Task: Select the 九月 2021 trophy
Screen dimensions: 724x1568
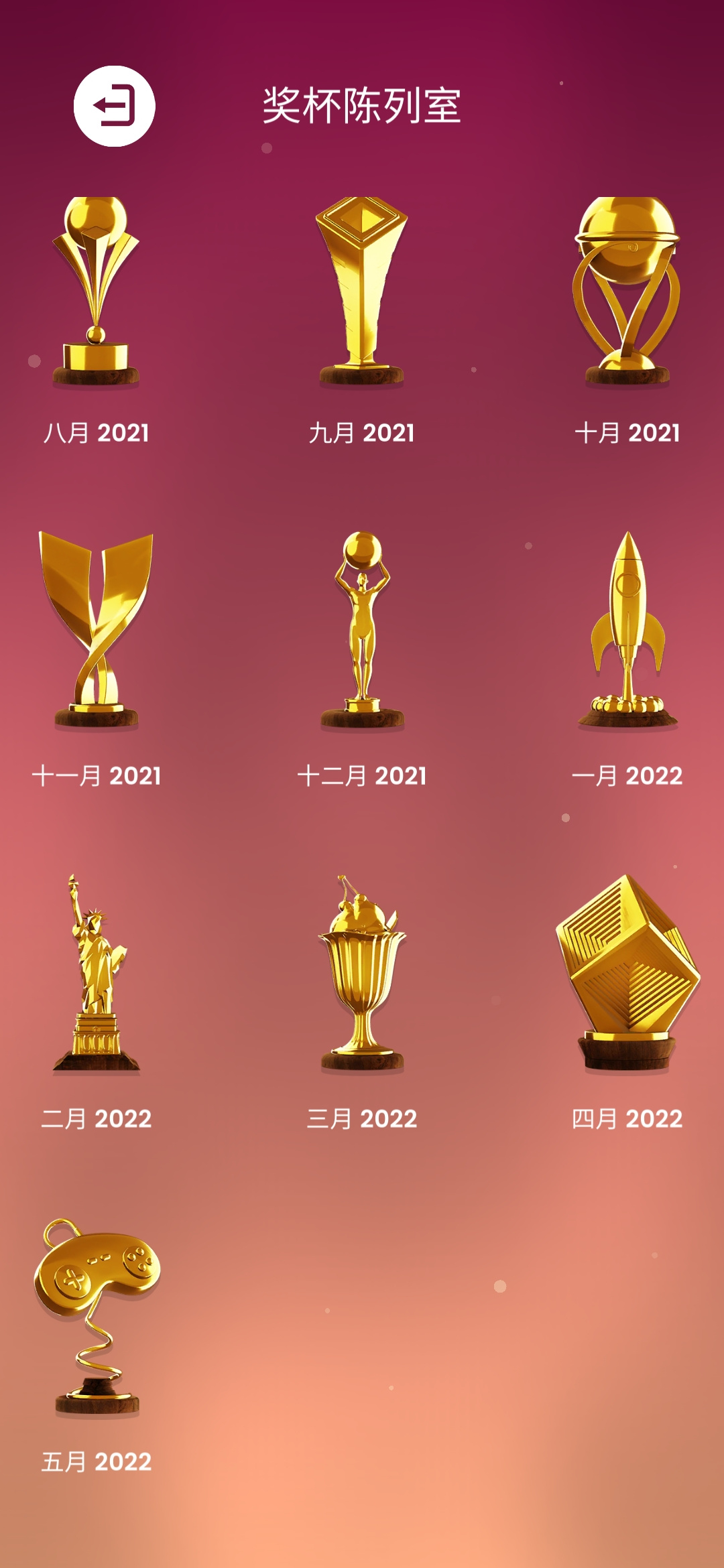Action: tap(361, 293)
